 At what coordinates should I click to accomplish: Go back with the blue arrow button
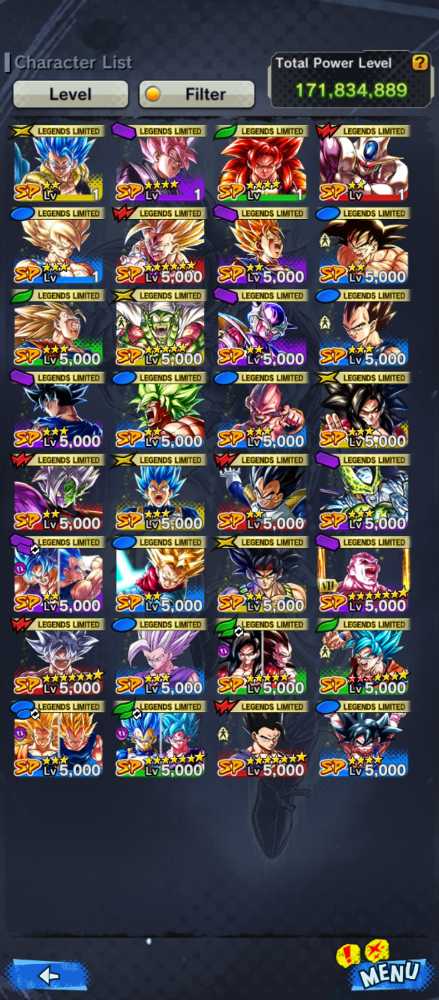(x=49, y=974)
